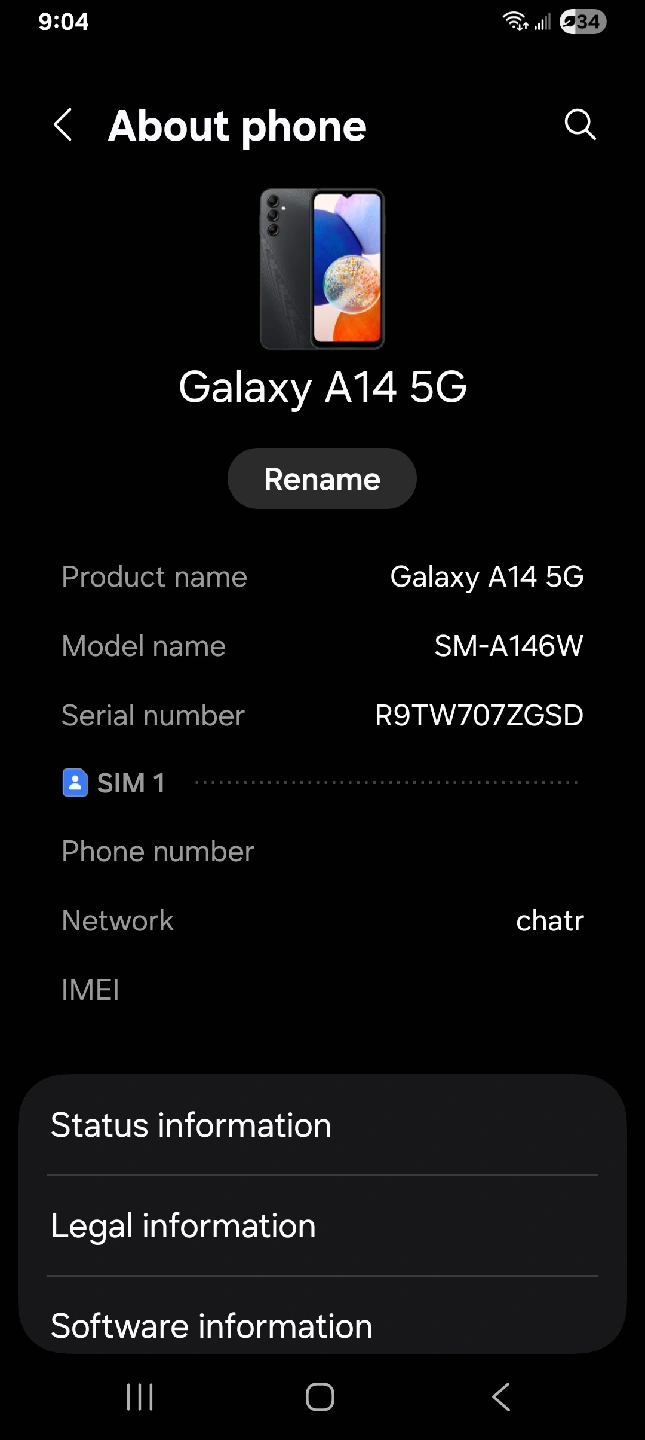Tap the Rename button
645x1440 pixels.
coord(322,479)
